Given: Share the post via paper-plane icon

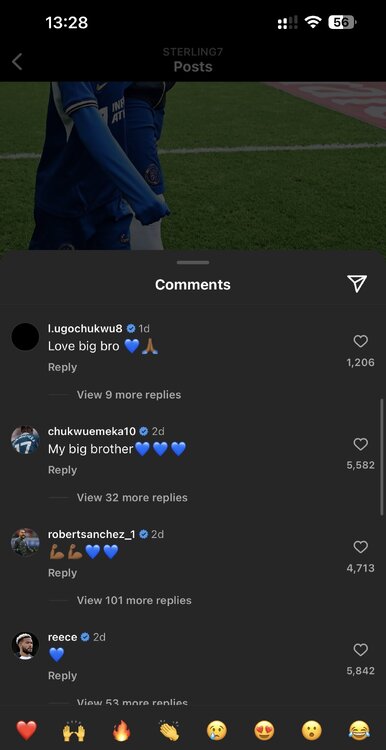Looking at the screenshot, I should click(x=357, y=284).
